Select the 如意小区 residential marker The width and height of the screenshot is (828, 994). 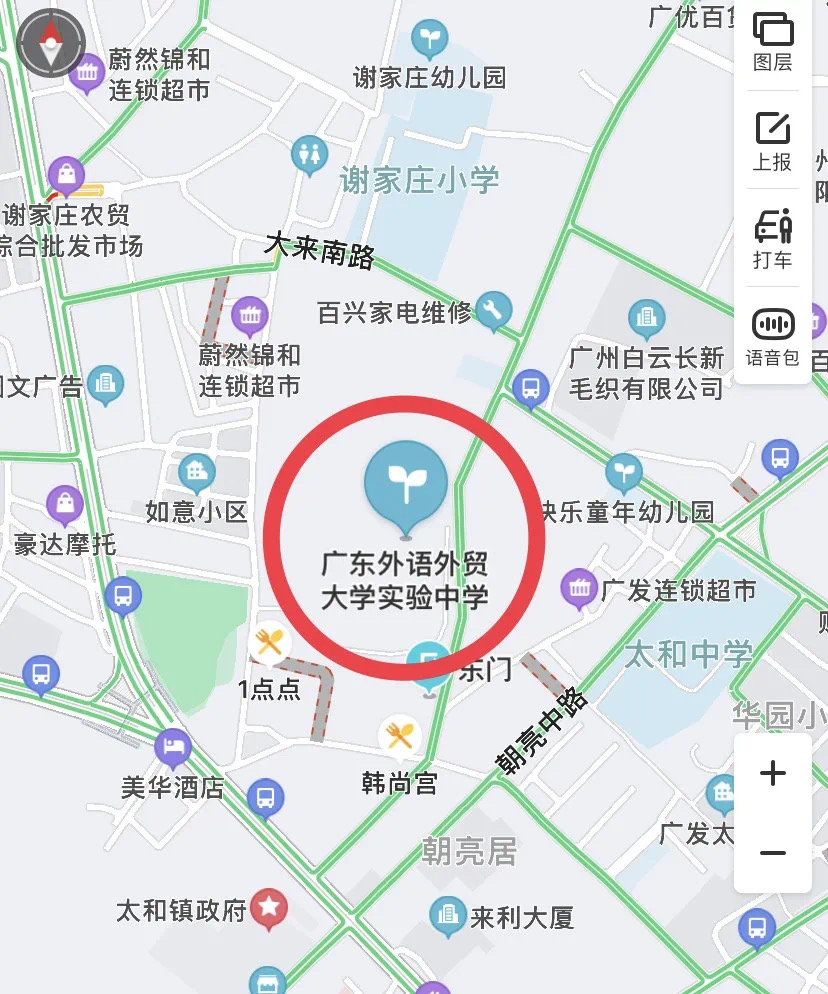click(196, 472)
